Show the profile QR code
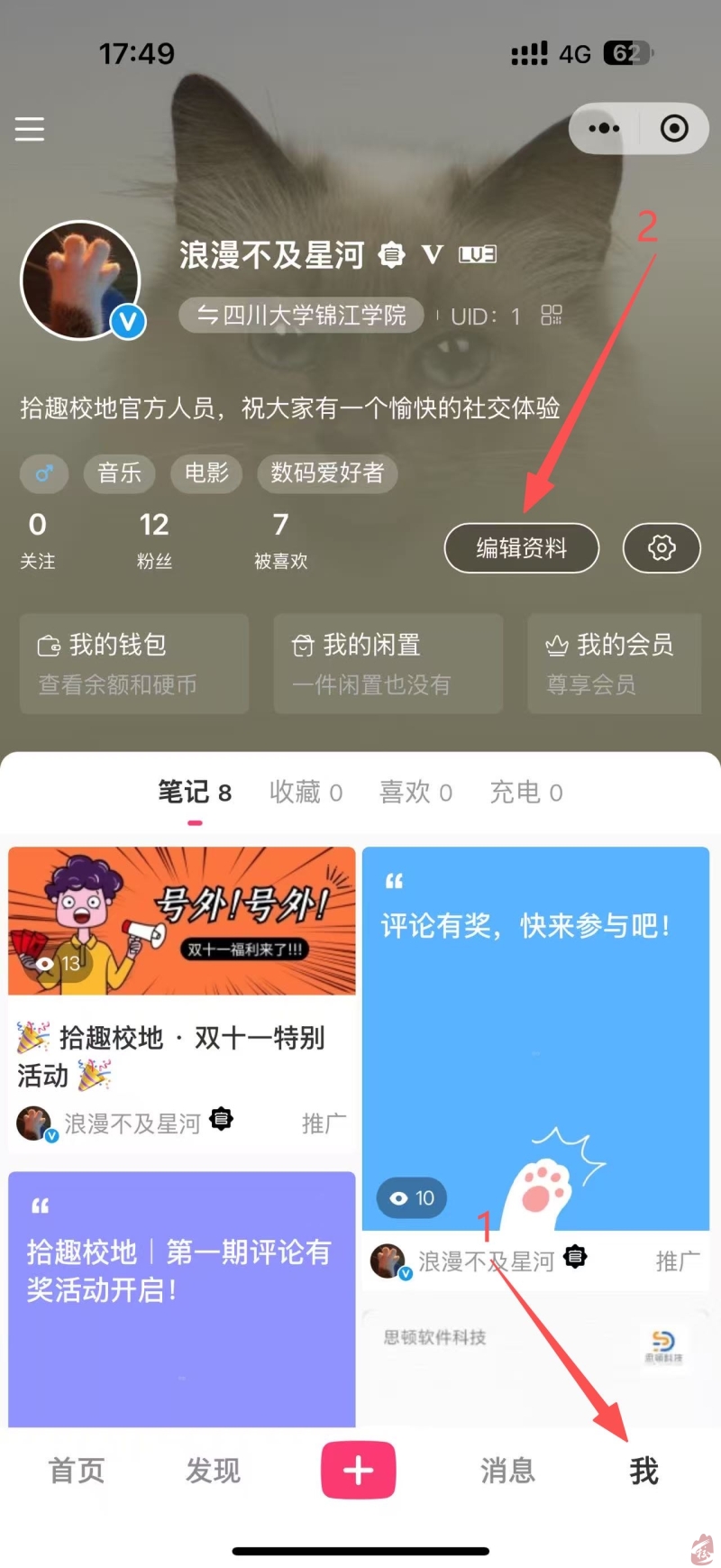The height and width of the screenshot is (1568, 721). click(x=552, y=316)
